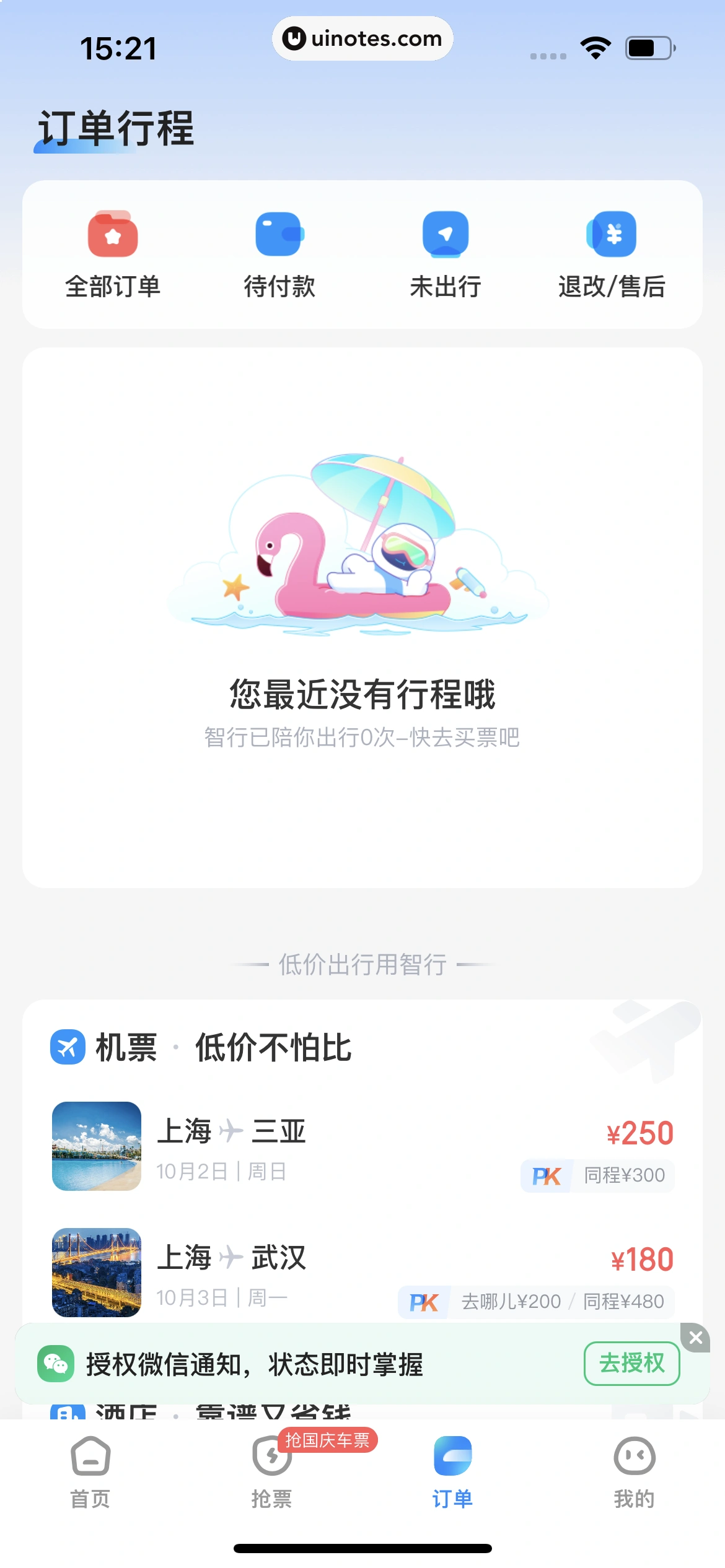Open 退改/售后 refunds and after-sales
The image size is (725, 1568).
[612, 255]
